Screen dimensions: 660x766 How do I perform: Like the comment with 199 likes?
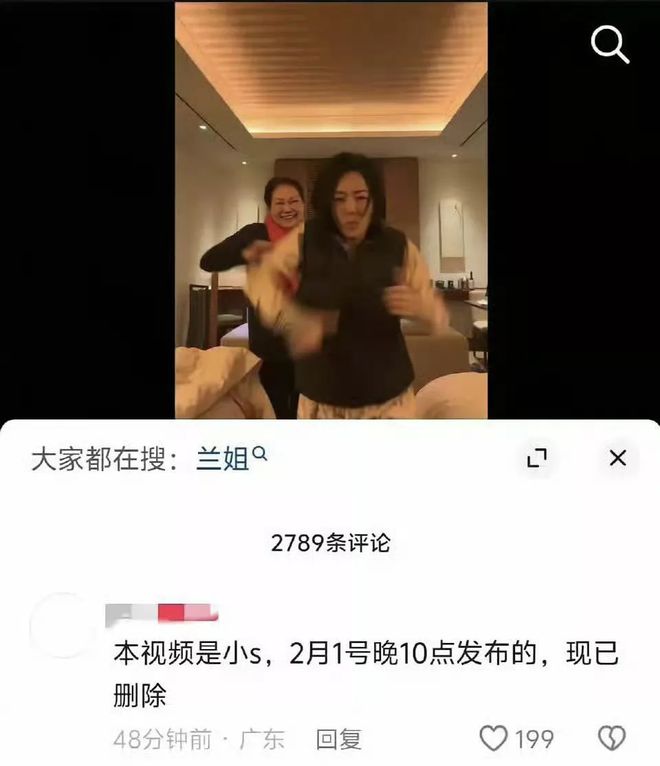[x=495, y=739]
